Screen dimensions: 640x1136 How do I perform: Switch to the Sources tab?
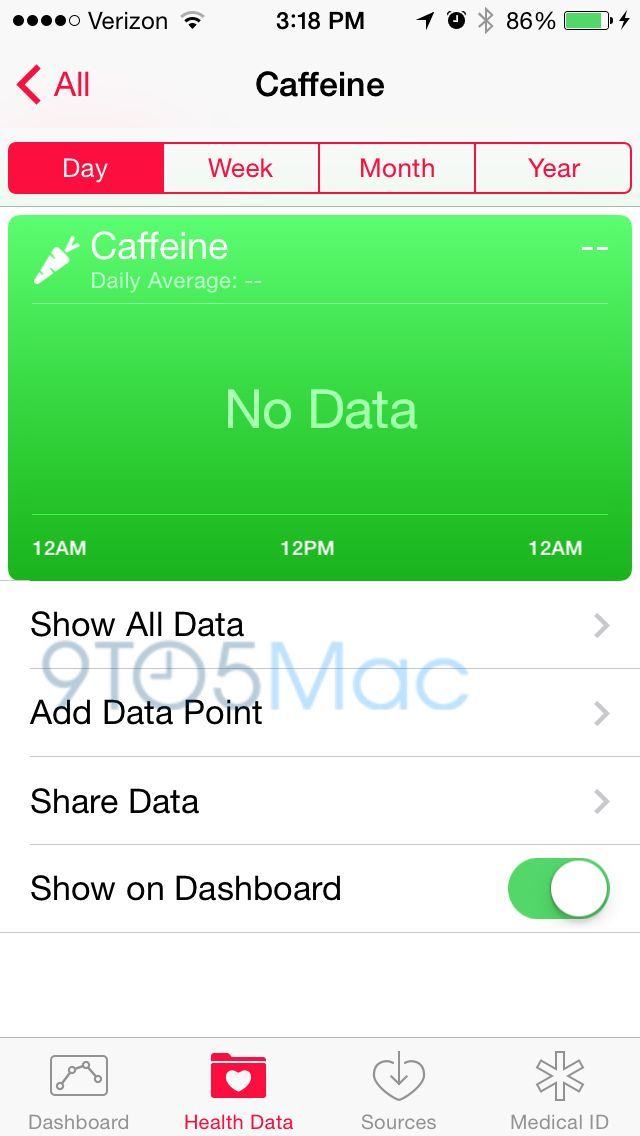[398, 1092]
